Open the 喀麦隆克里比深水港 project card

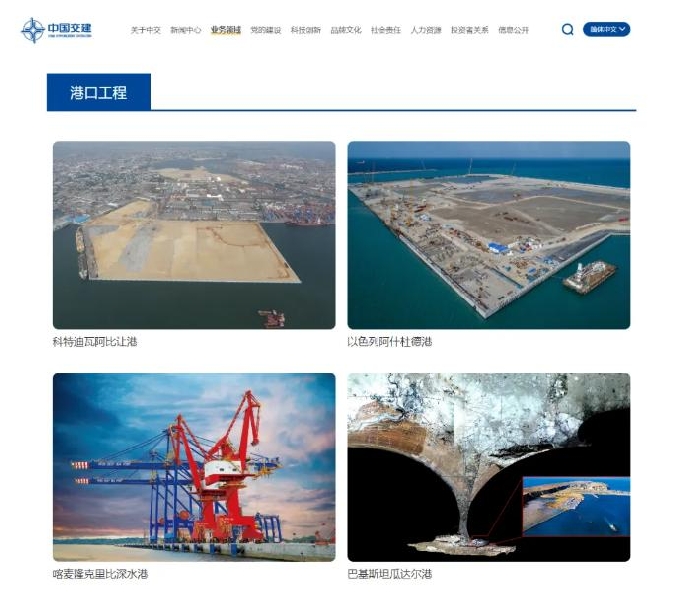coord(194,467)
